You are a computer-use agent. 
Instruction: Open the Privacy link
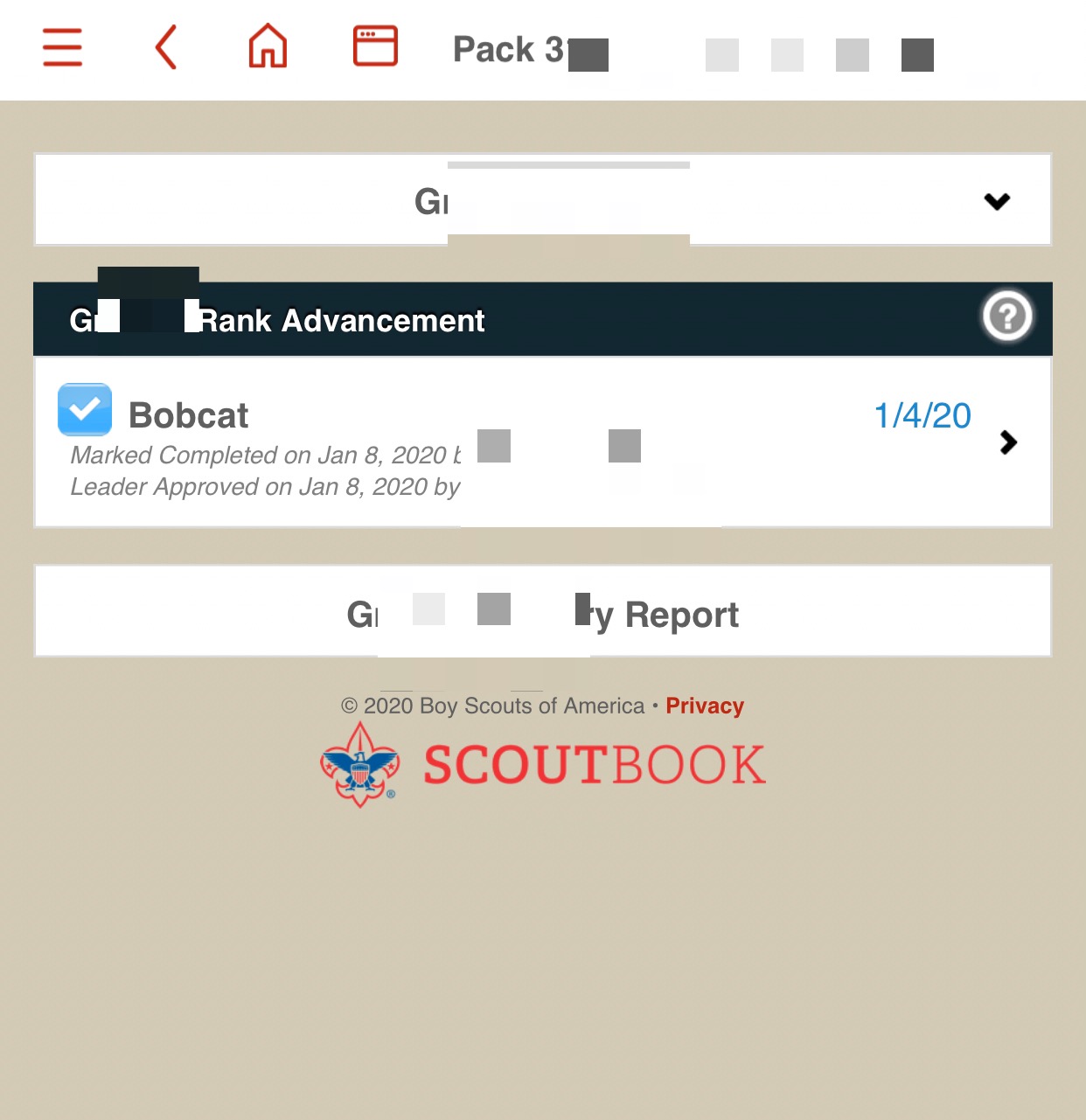click(704, 706)
